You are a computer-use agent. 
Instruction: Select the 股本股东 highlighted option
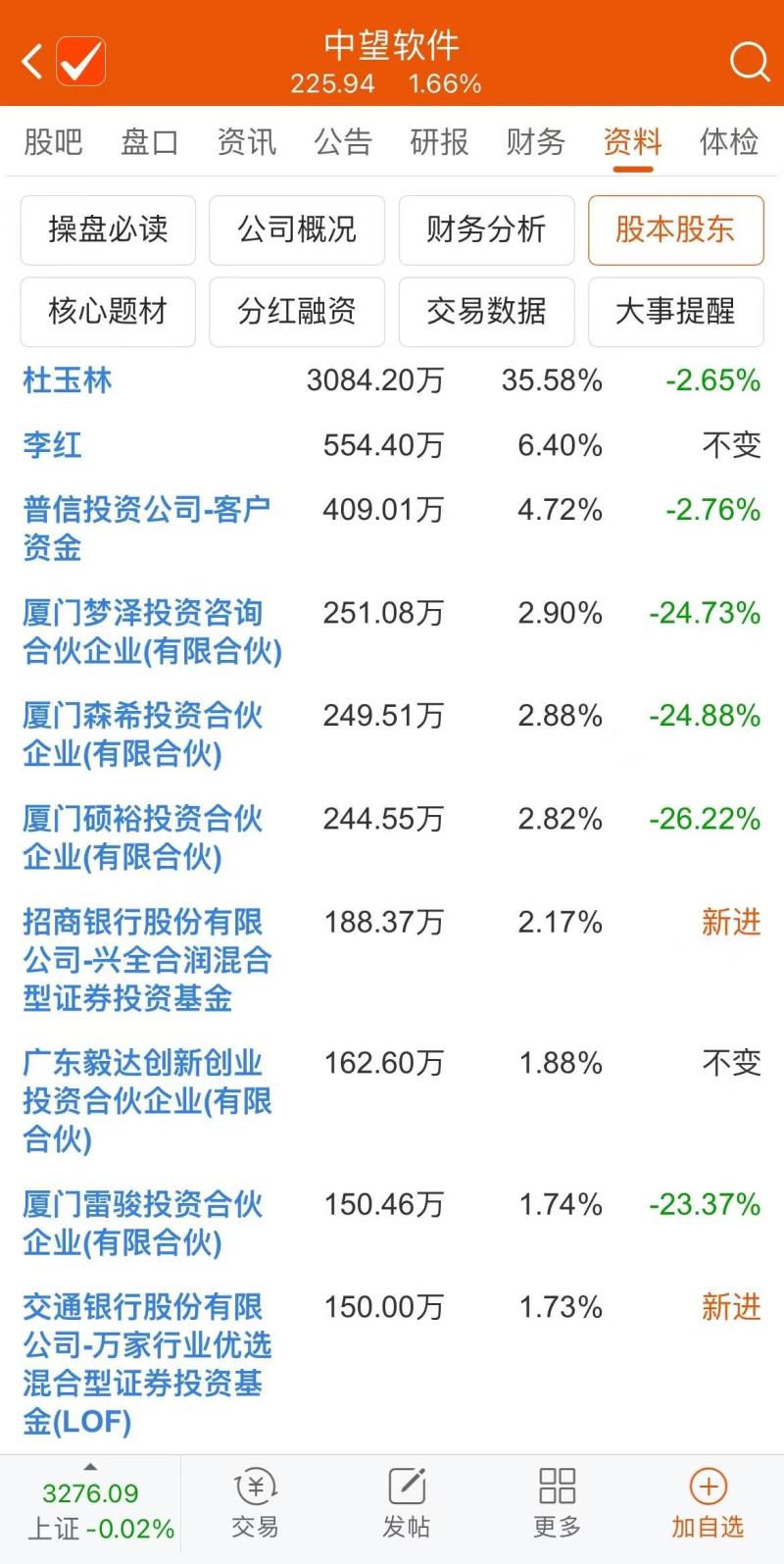tap(675, 230)
